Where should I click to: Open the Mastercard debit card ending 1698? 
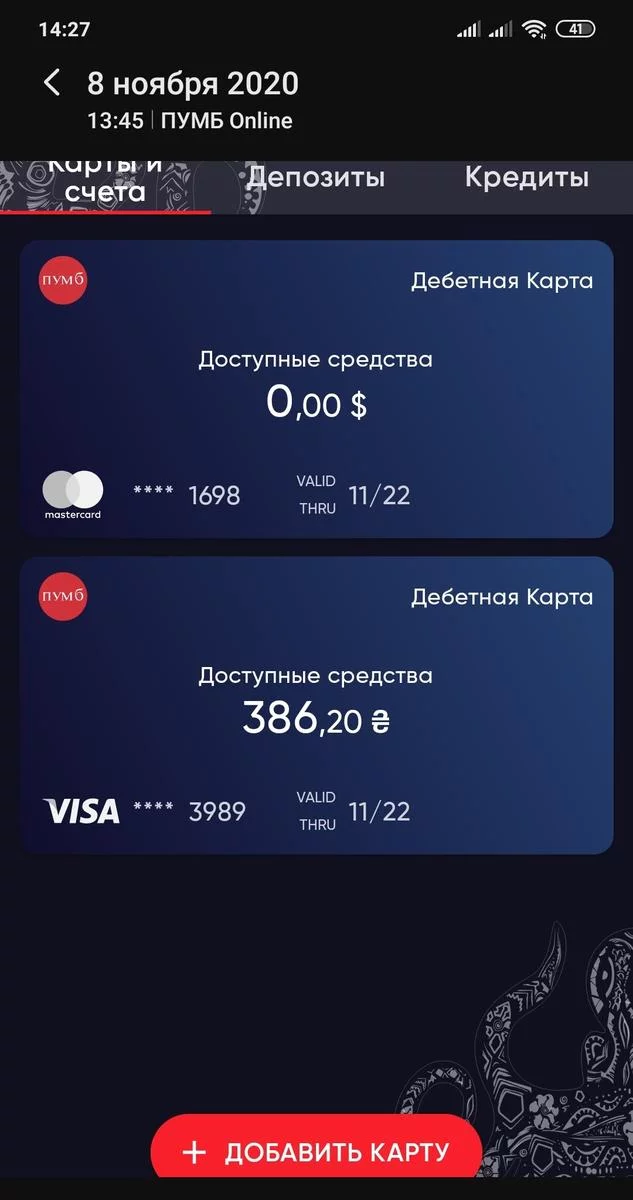click(x=316, y=389)
